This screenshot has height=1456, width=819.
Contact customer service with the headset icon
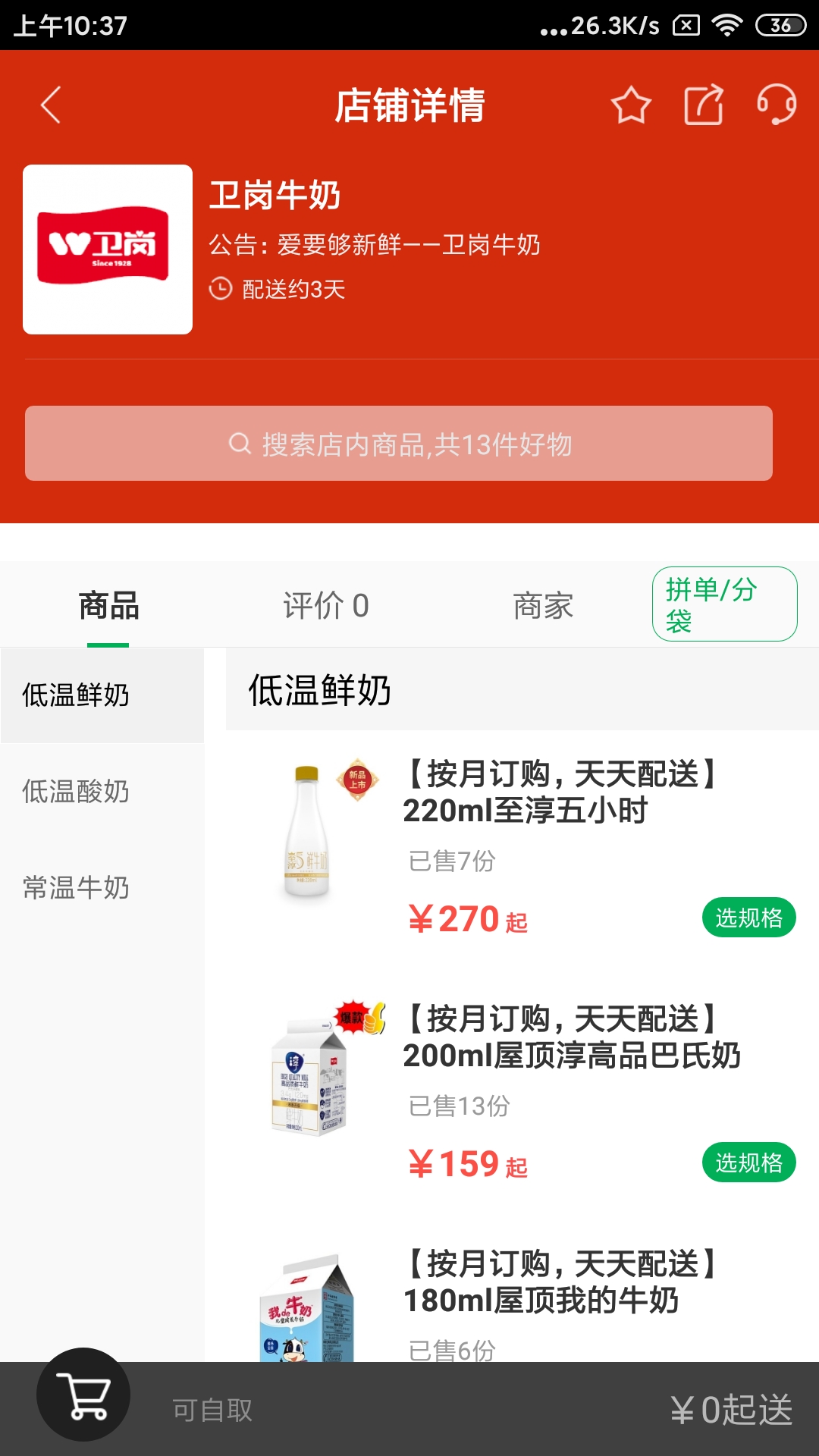(775, 105)
